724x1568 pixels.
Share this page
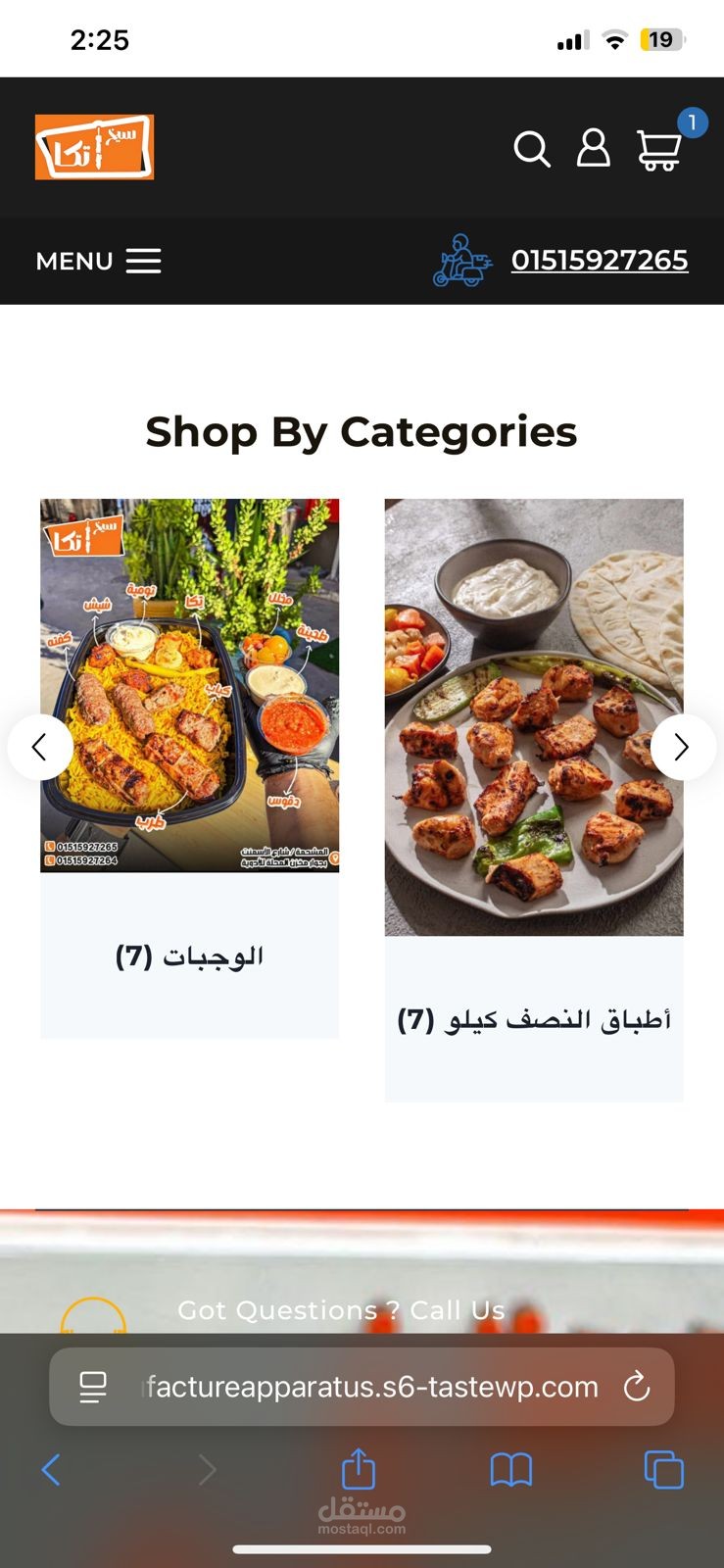[359, 1470]
